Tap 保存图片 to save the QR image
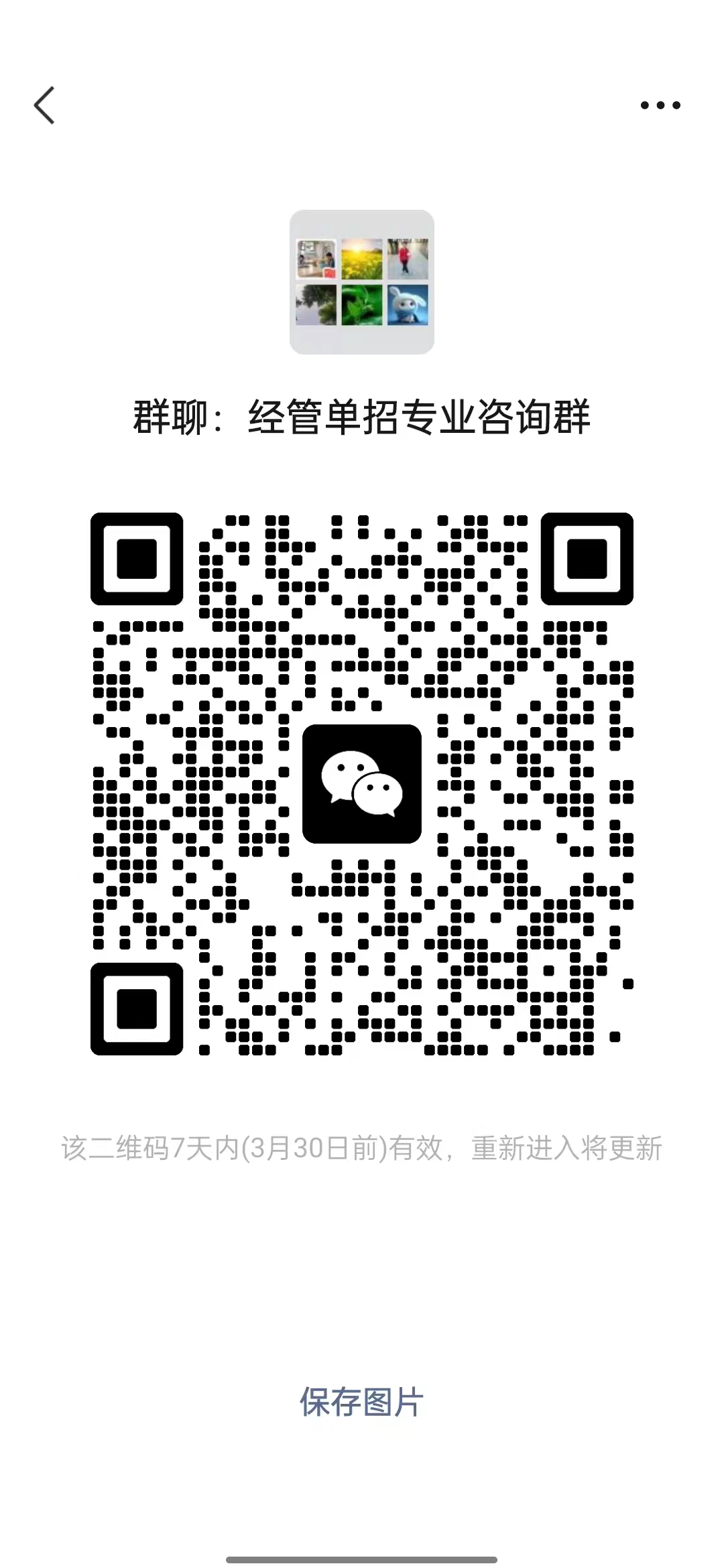Viewport: 724px width, 1568px height. click(x=361, y=1402)
